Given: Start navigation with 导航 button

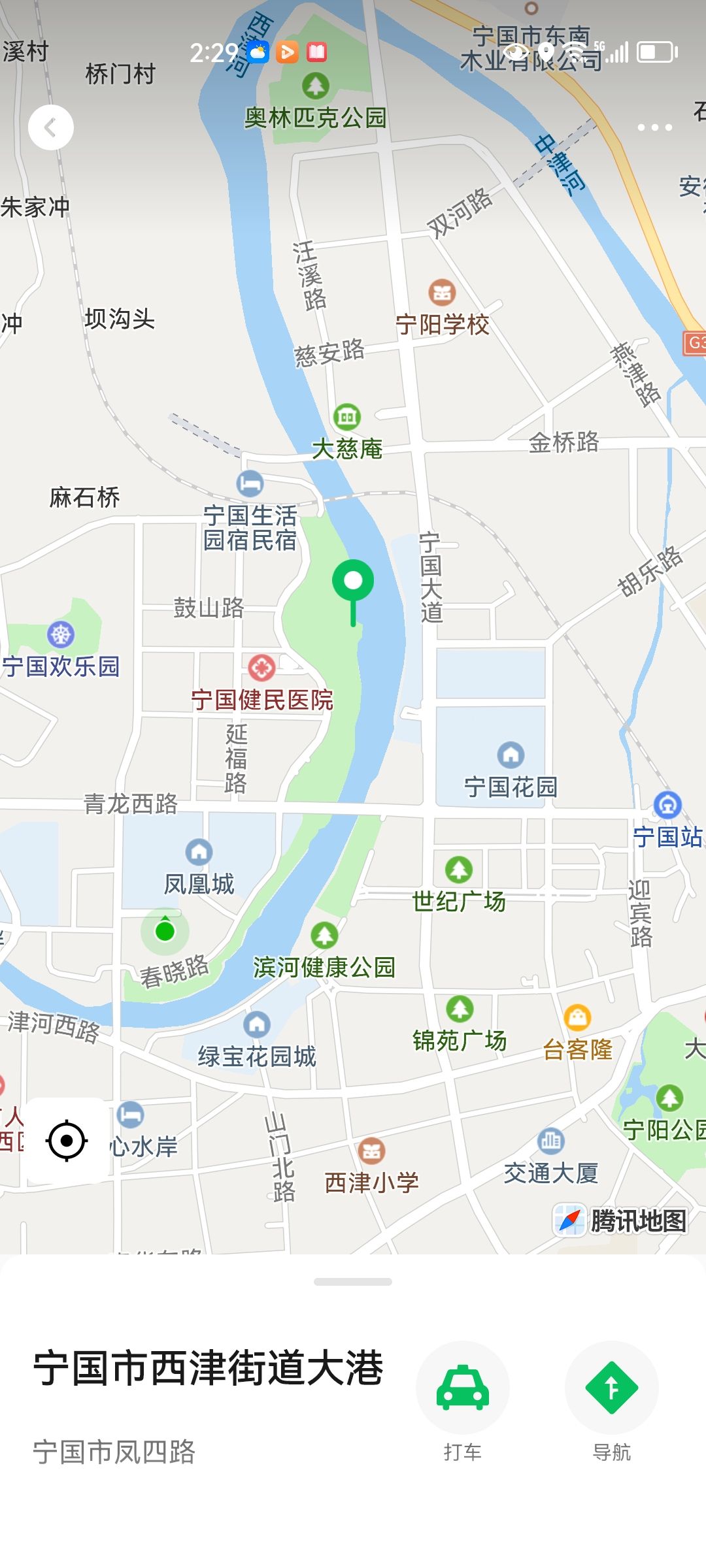Looking at the screenshot, I should click(x=611, y=1388).
